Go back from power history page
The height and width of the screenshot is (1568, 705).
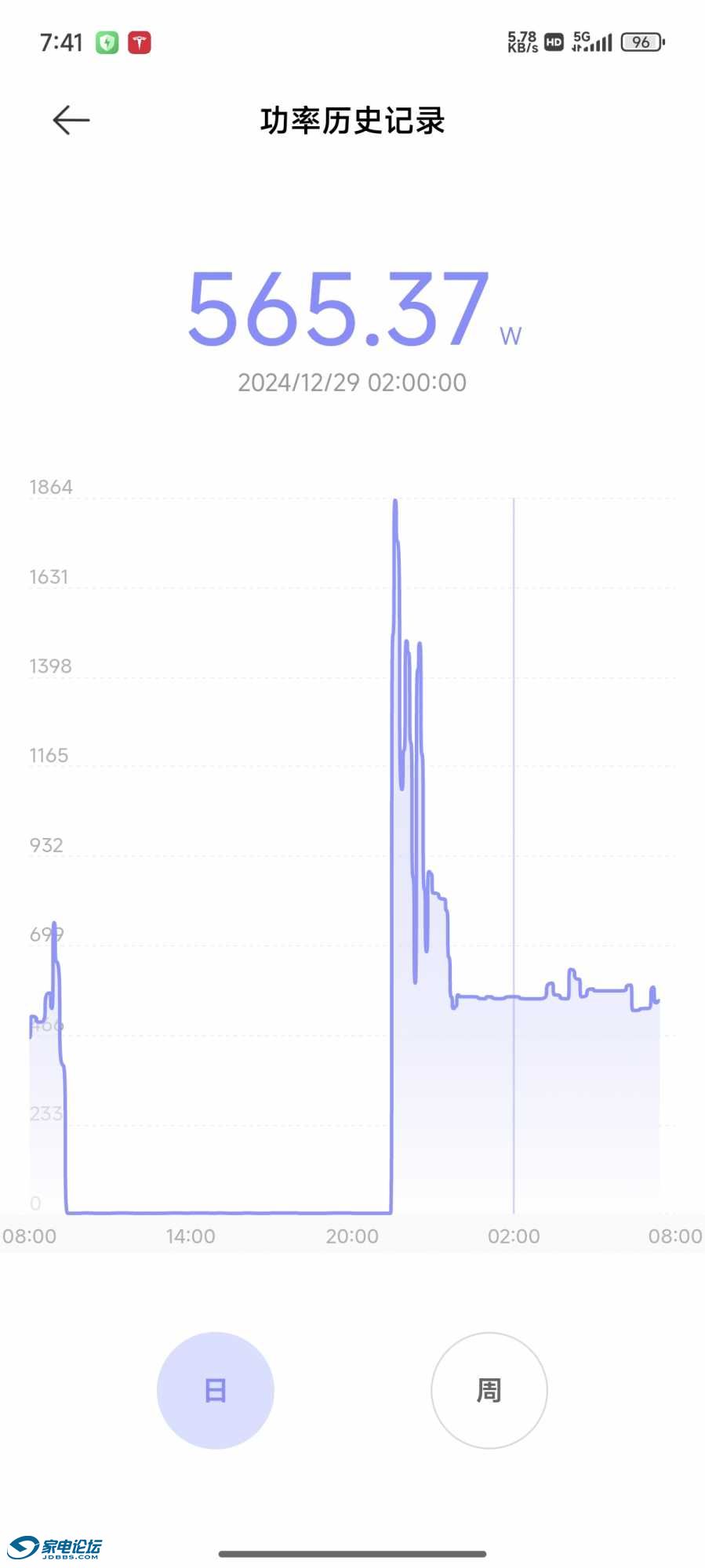pos(71,120)
